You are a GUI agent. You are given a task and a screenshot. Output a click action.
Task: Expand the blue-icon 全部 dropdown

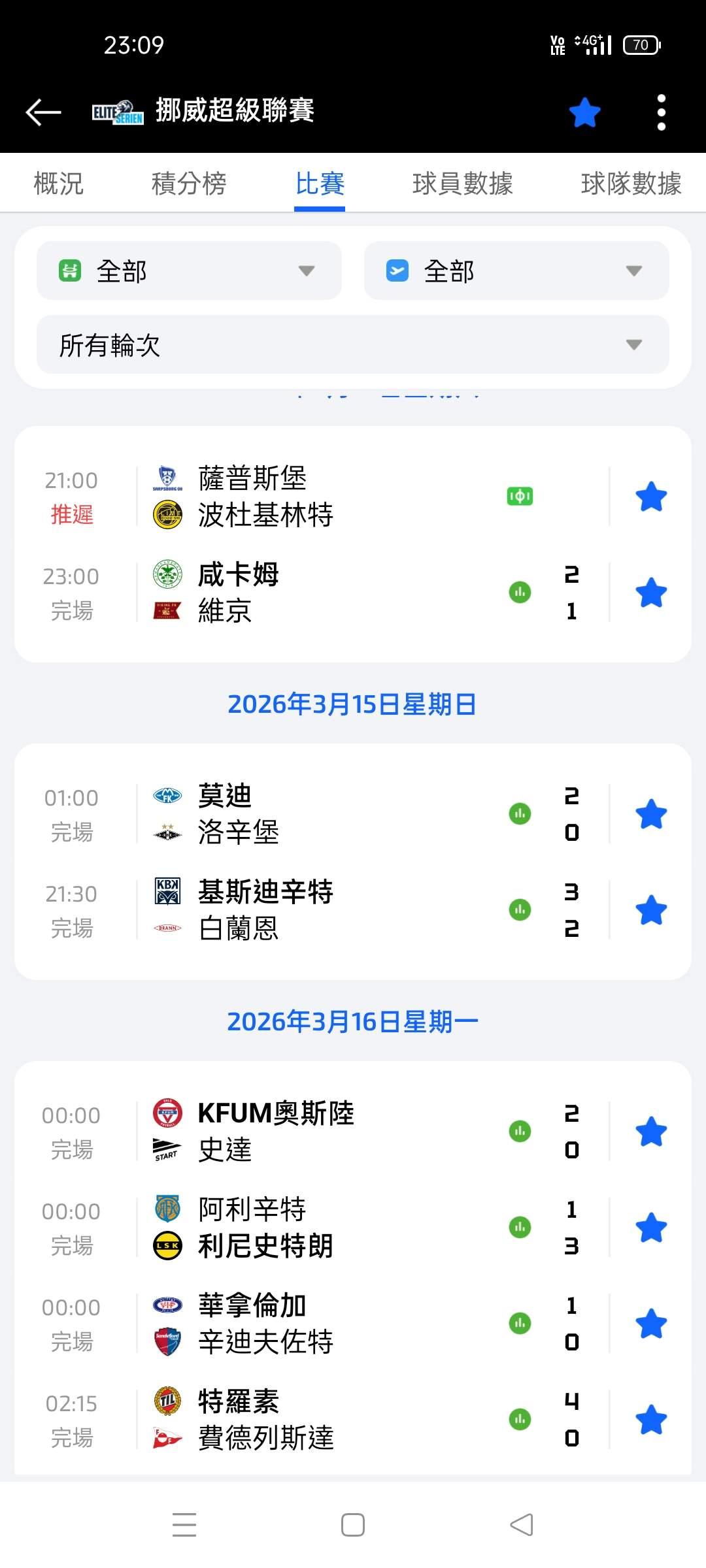click(x=516, y=270)
